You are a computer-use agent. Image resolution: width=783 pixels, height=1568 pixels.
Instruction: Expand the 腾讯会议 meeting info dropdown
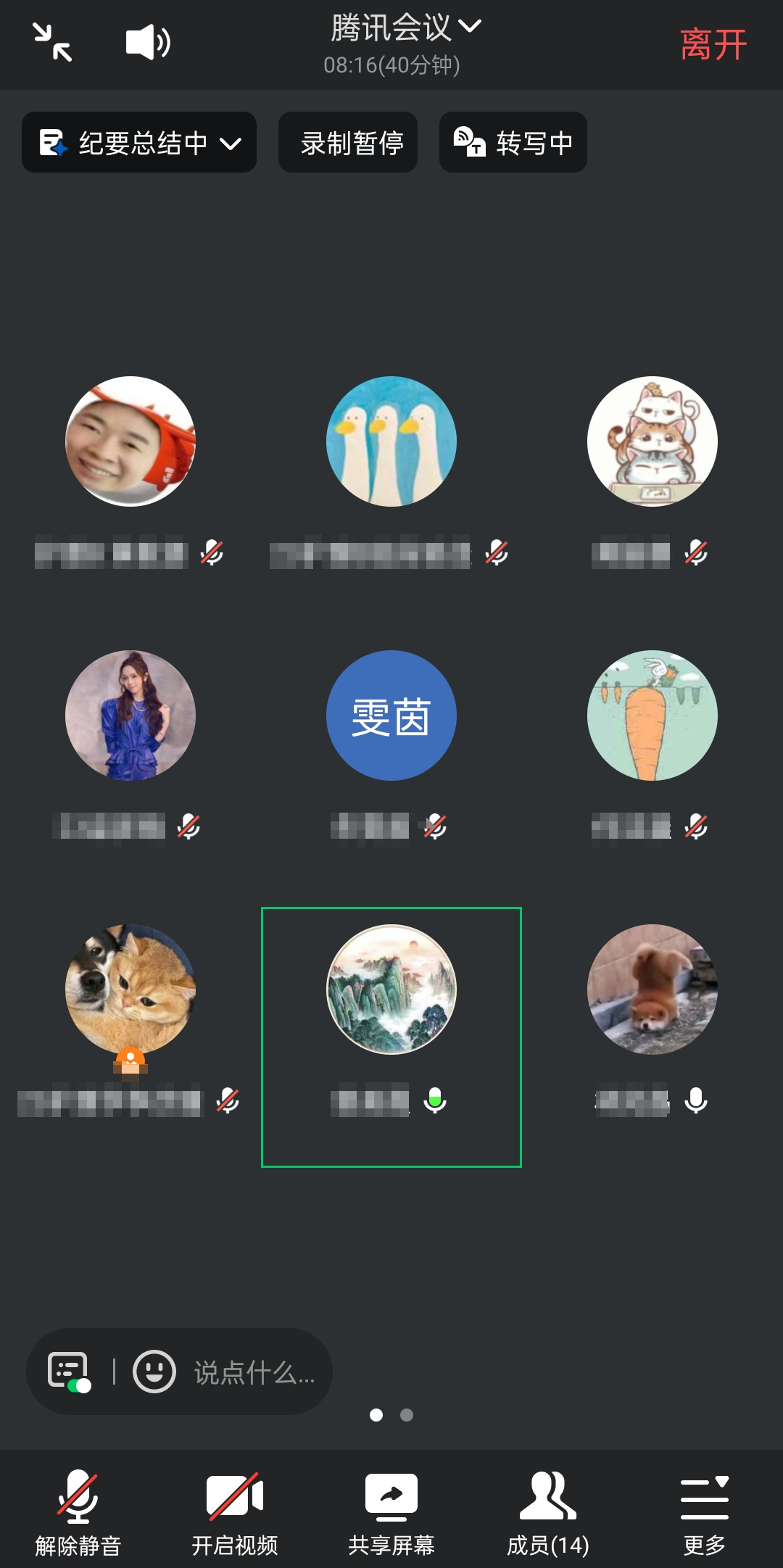[x=405, y=28]
